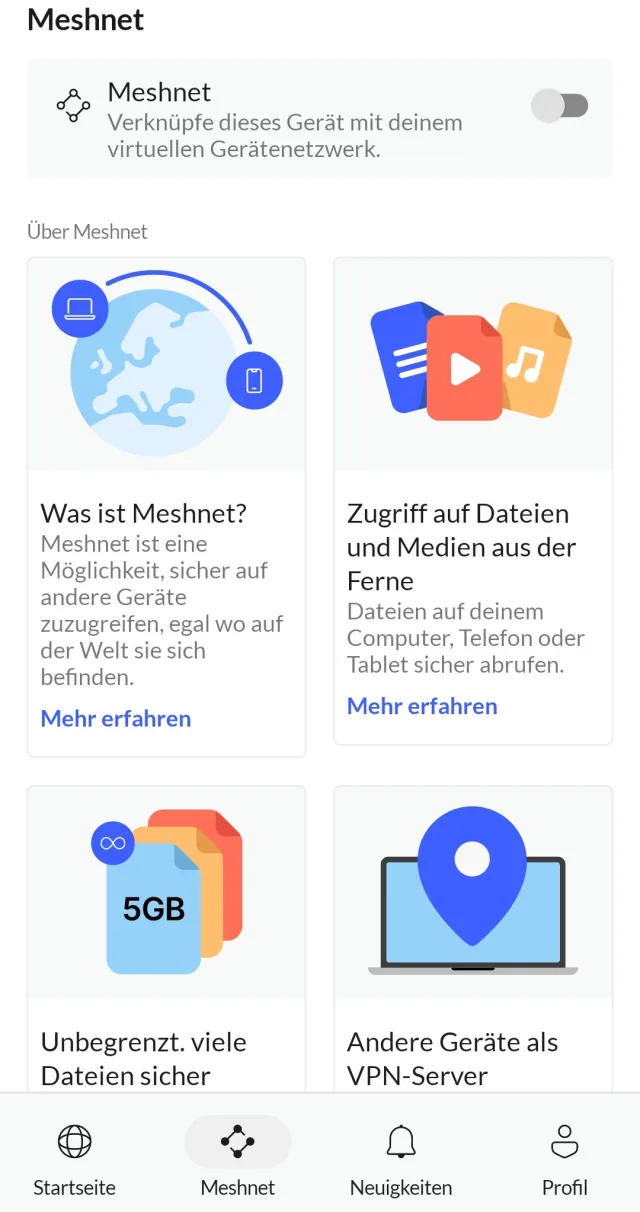
Task: Enable the Meshnet switch
Action: point(560,106)
